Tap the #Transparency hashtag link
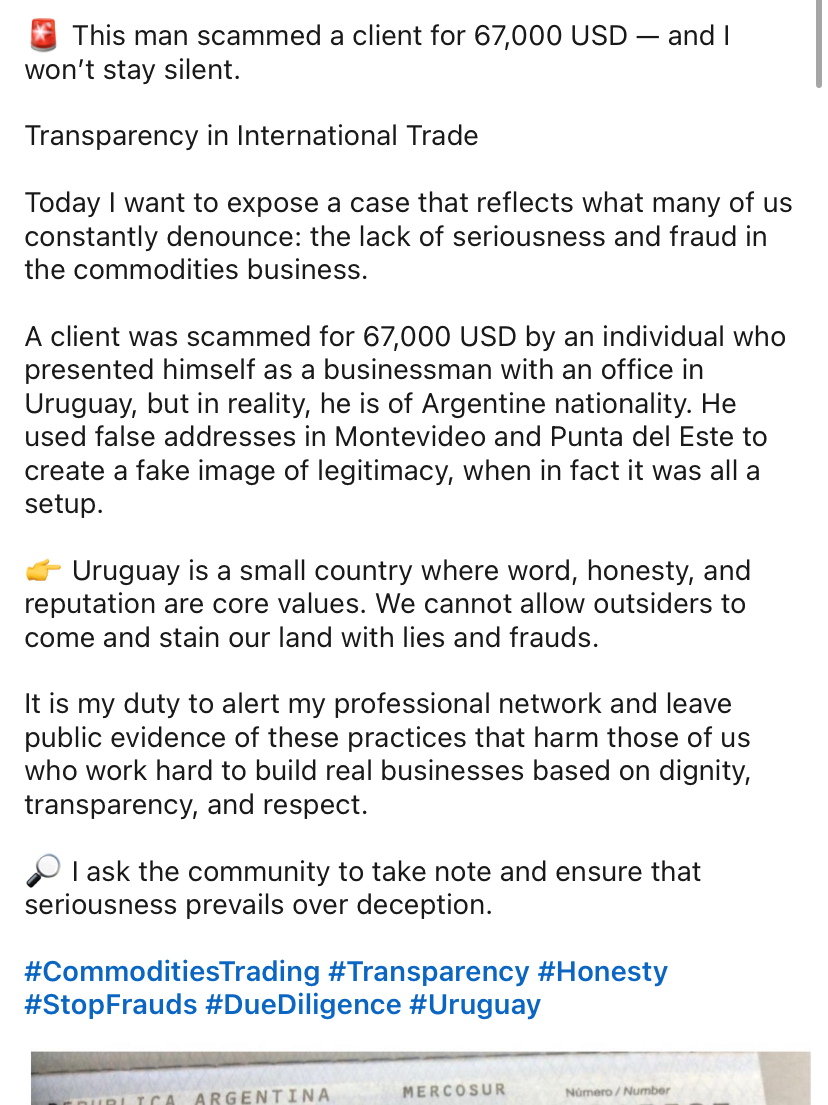 (428, 972)
